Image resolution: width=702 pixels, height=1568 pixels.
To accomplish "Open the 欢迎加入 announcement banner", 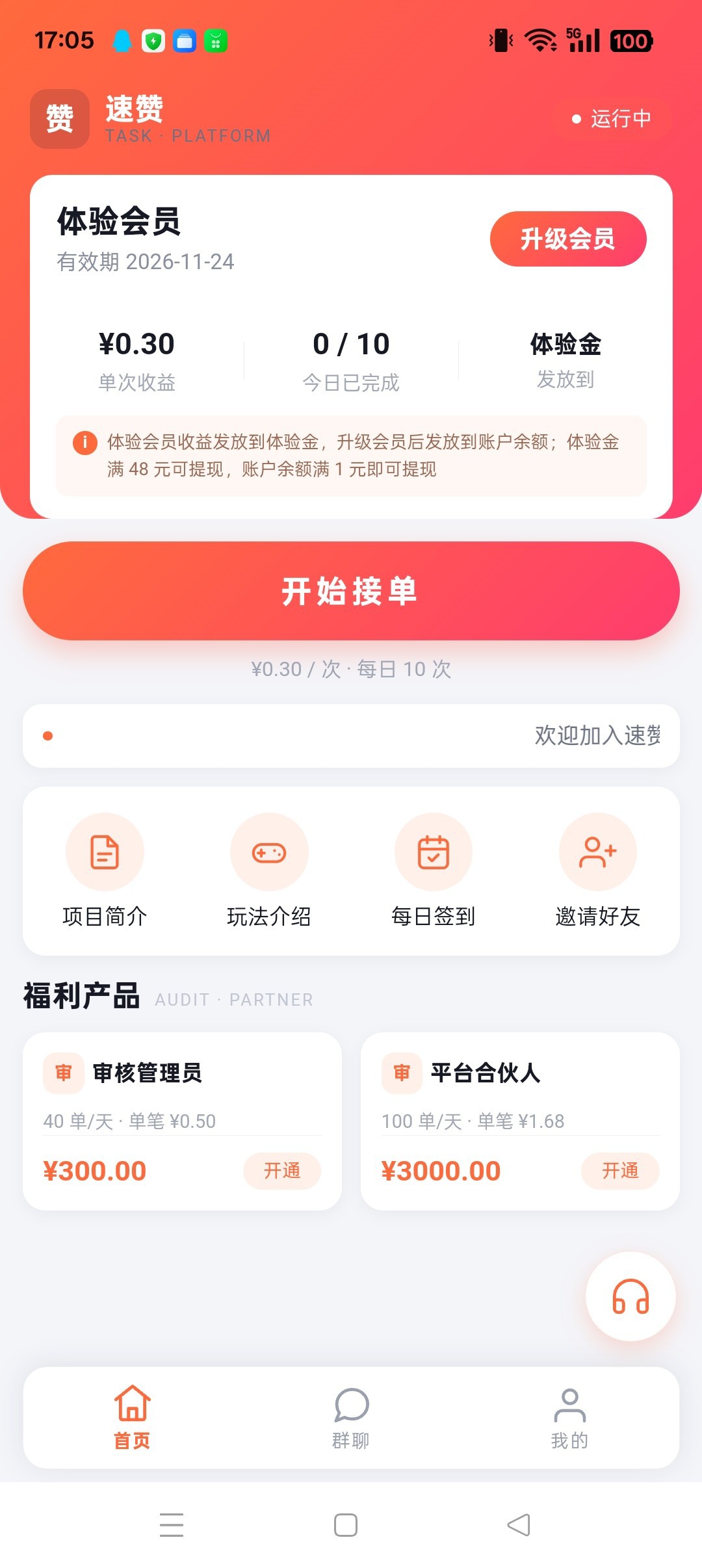I will tap(351, 736).
